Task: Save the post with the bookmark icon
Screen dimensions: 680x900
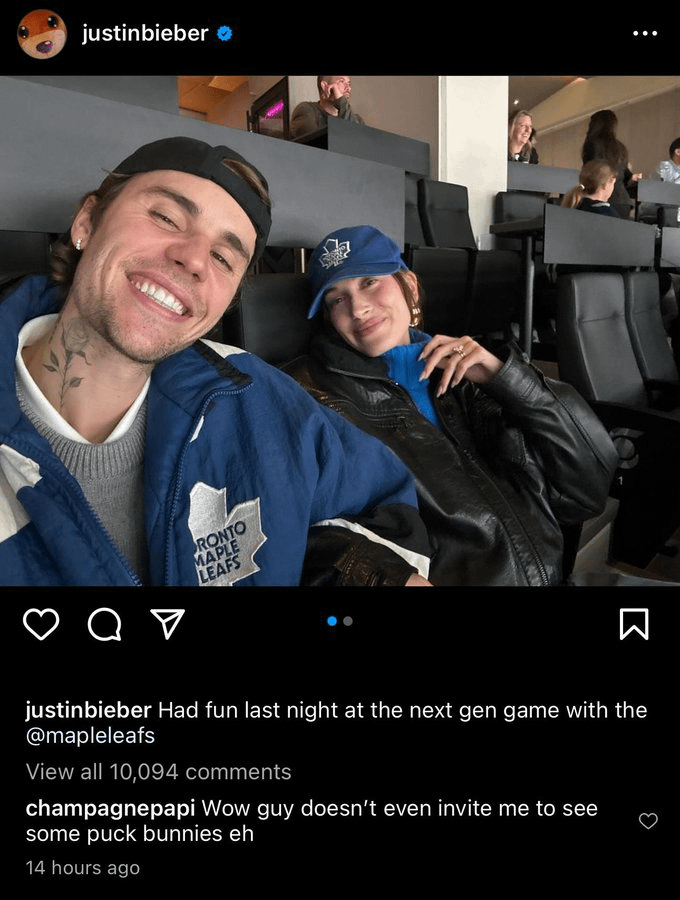Action: [x=634, y=624]
